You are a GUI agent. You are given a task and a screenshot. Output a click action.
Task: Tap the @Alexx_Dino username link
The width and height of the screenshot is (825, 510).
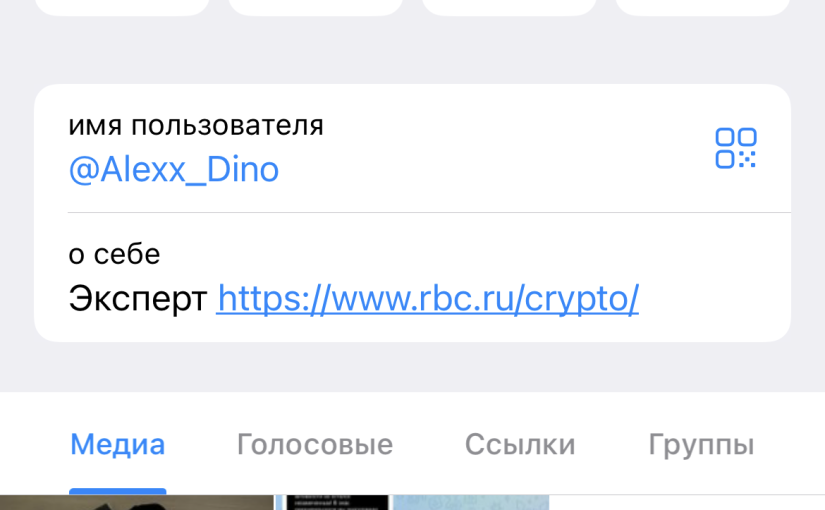173,170
